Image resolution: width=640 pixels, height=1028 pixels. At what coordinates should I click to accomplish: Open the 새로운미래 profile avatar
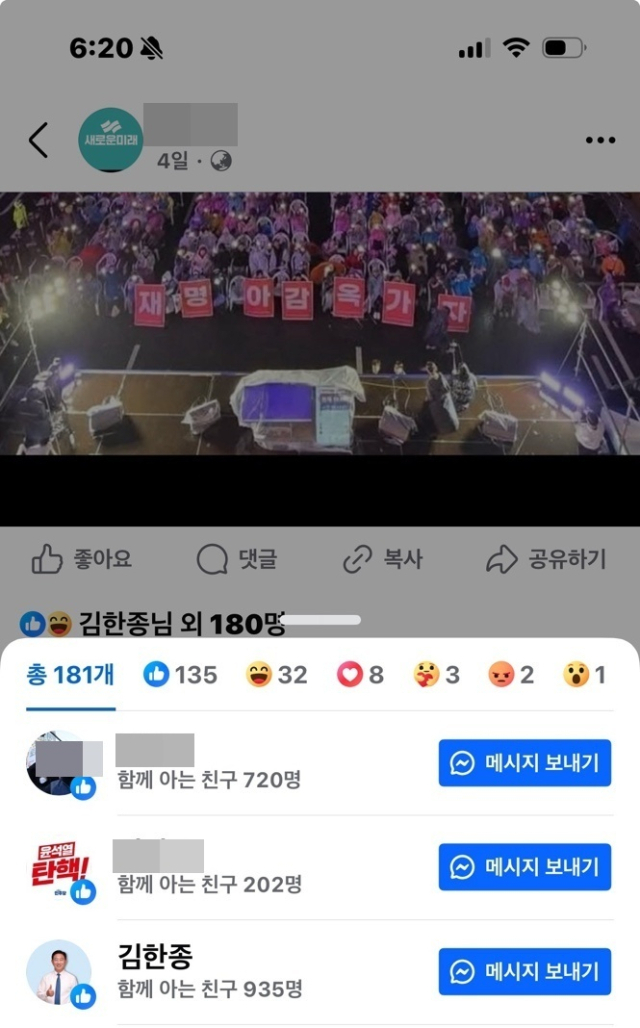tap(111, 140)
